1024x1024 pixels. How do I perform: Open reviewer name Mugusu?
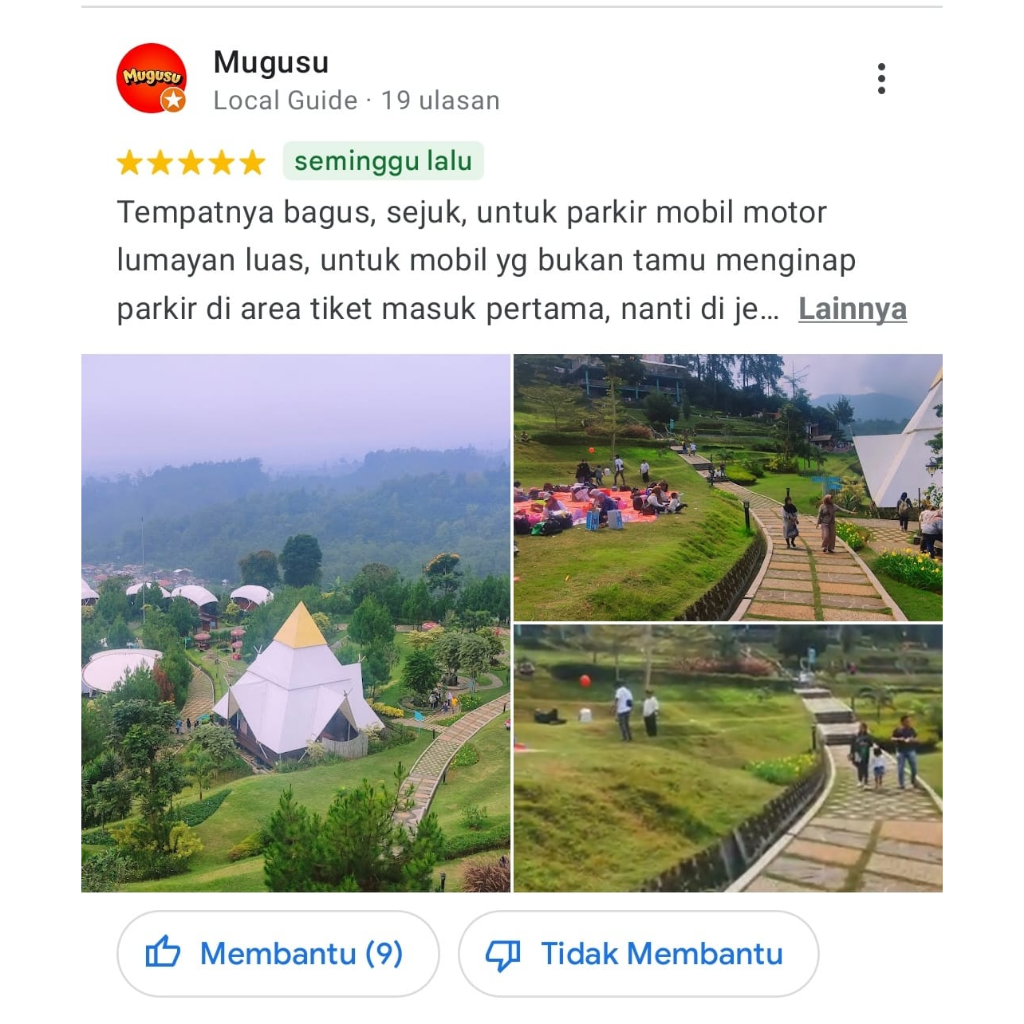271,62
